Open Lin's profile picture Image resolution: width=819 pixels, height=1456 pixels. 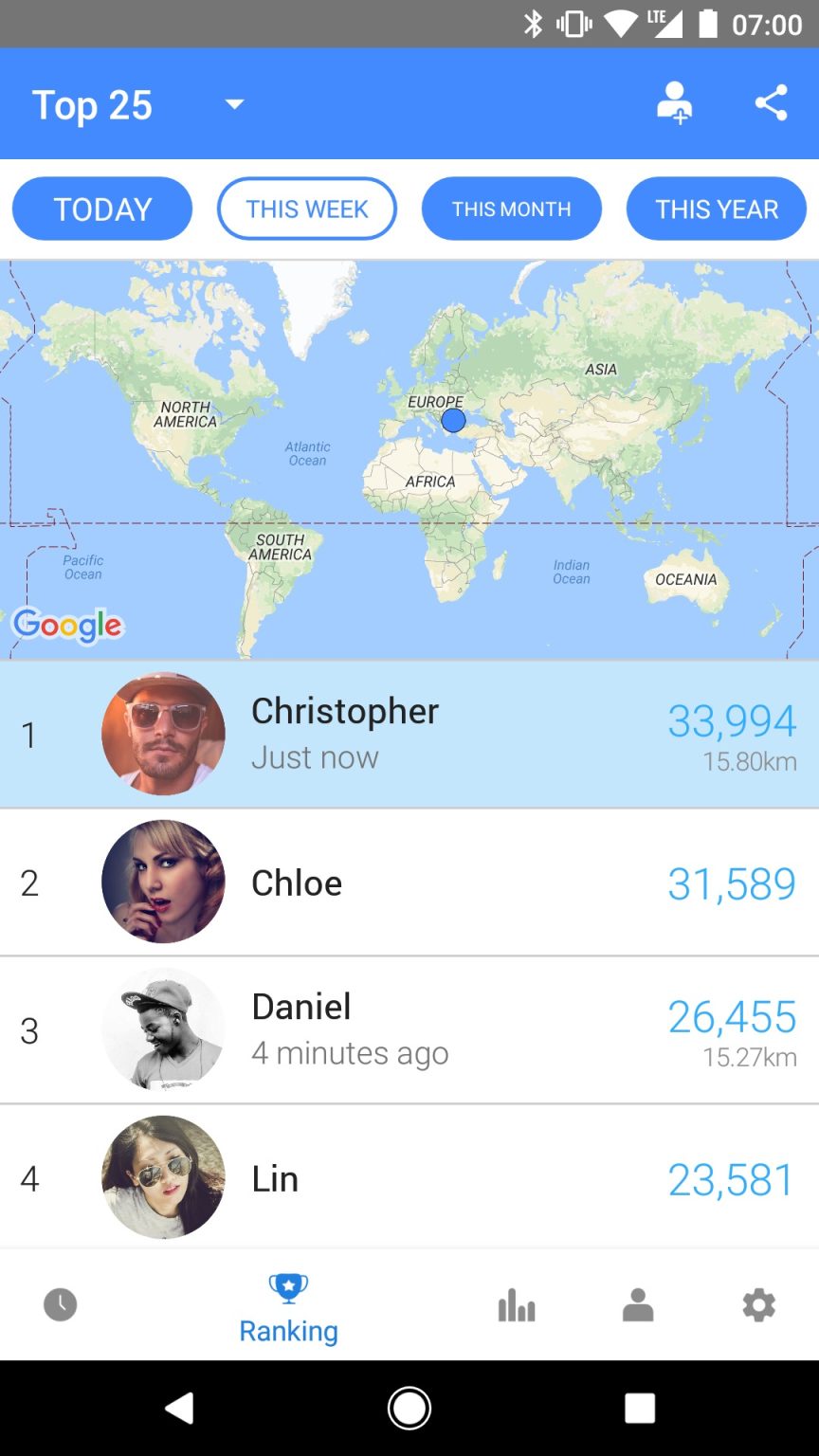163,1178
